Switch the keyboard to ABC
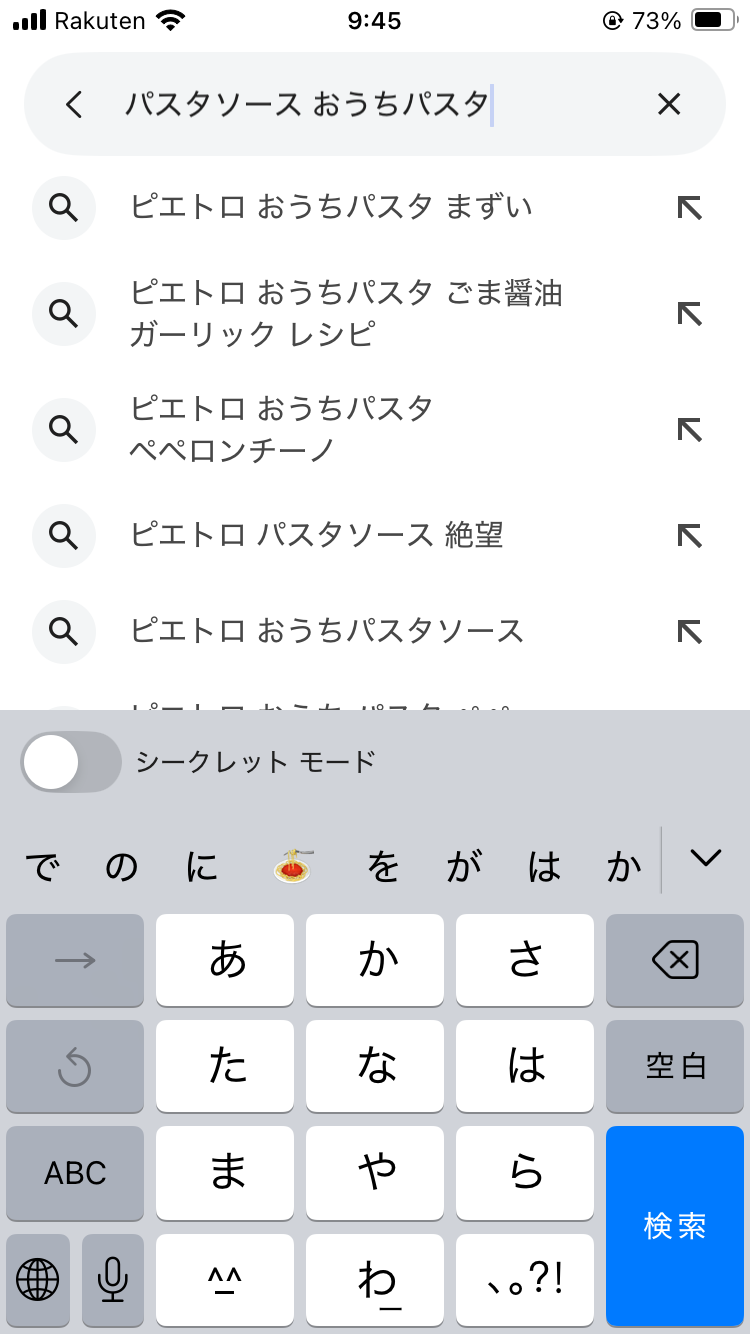Screen dimensions: 750x1334 point(75,1173)
